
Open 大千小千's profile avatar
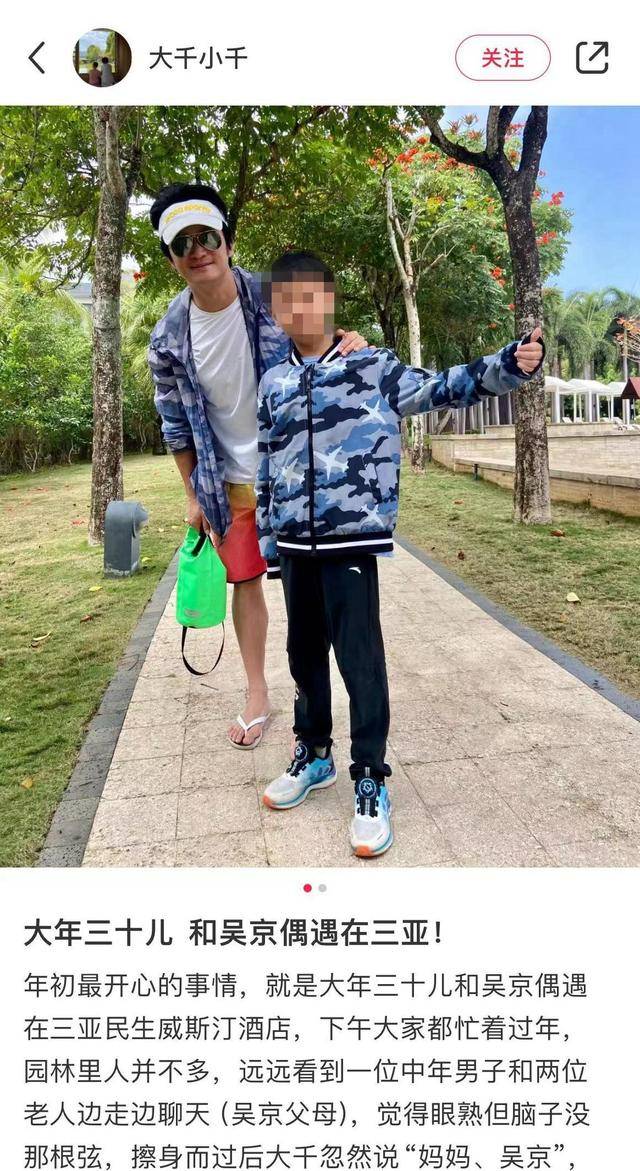[x=102, y=58]
